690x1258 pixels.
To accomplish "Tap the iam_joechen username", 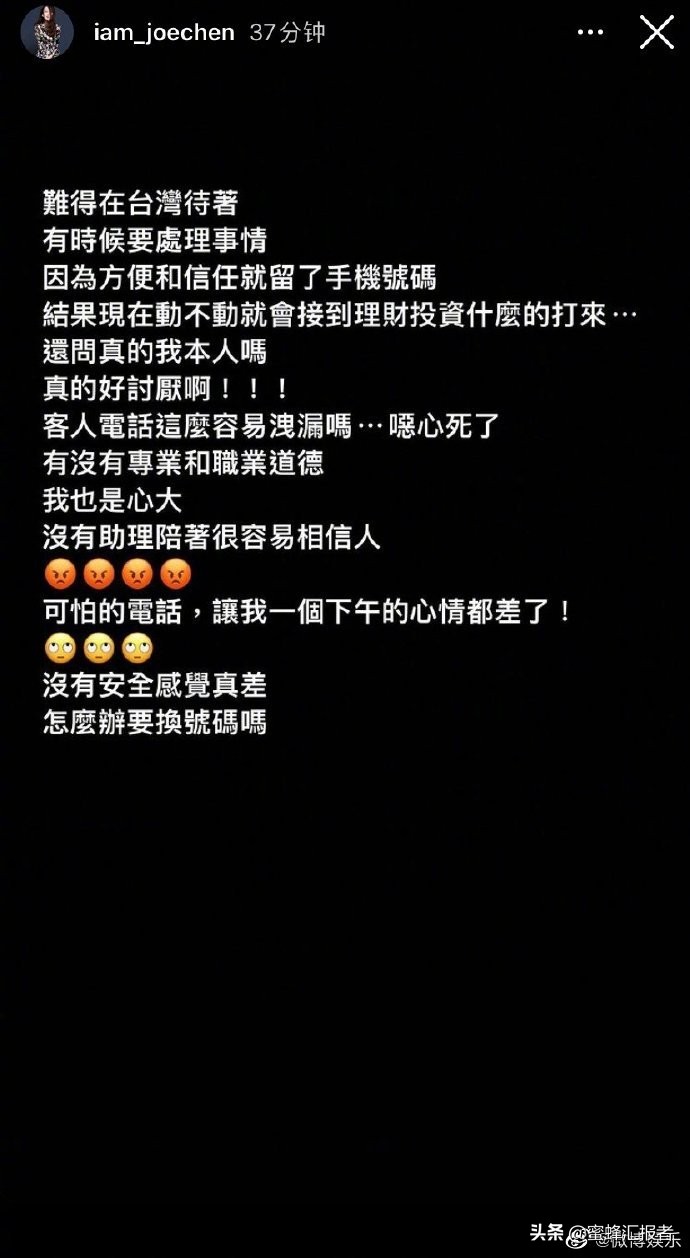I will [163, 32].
